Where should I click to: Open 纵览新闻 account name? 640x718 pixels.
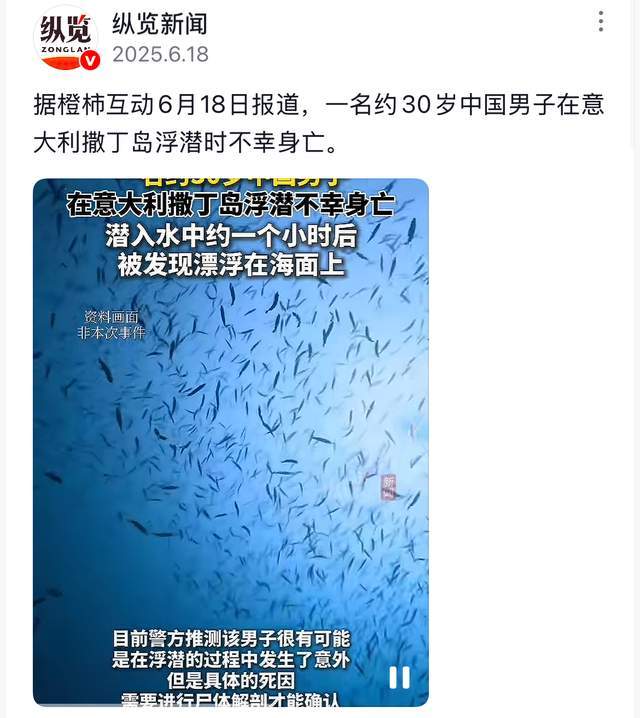160,22
